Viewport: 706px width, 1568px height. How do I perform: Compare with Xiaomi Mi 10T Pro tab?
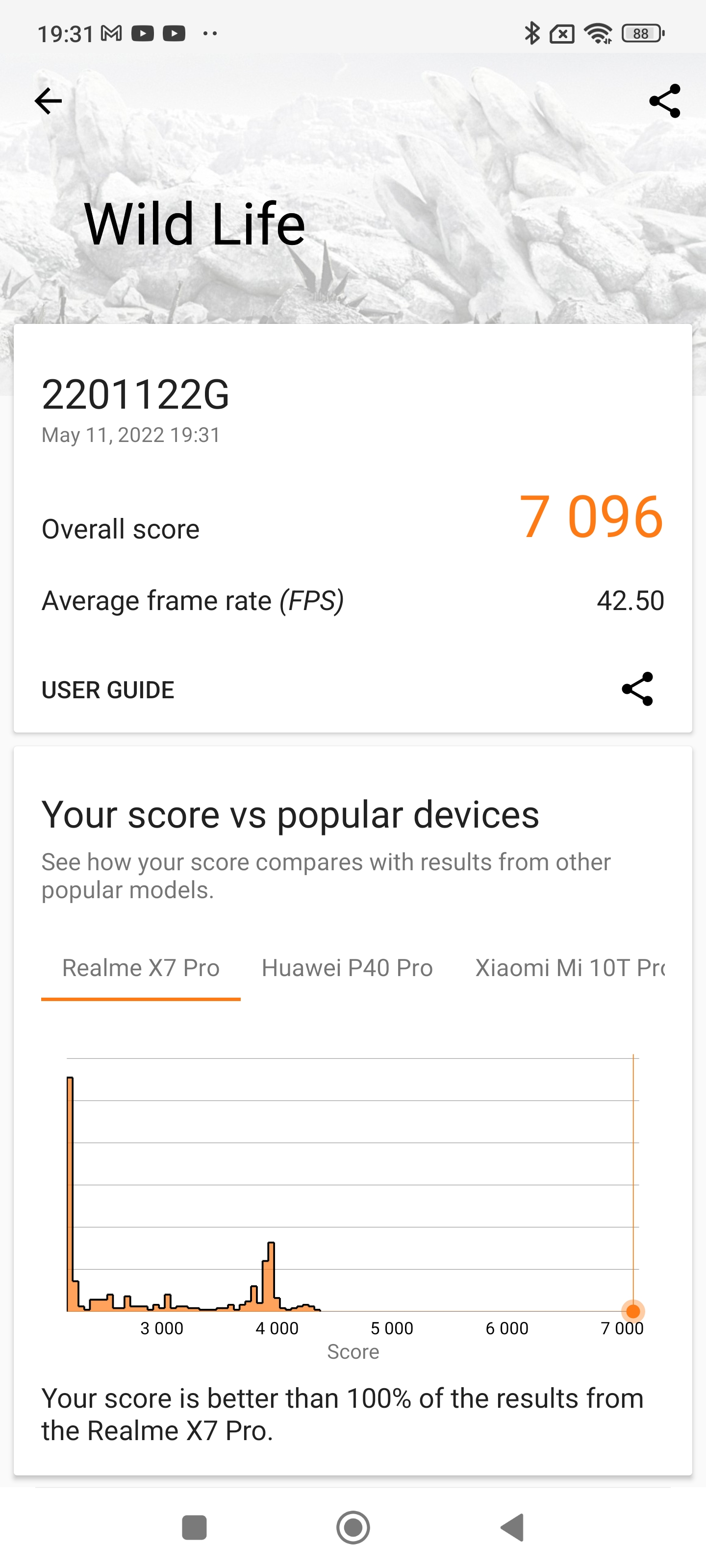pos(570,968)
